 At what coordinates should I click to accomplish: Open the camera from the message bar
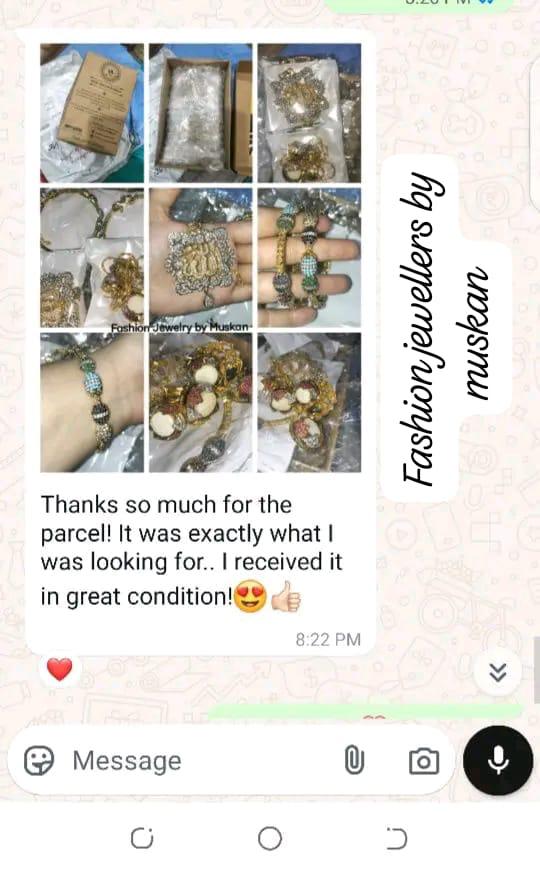[424, 761]
